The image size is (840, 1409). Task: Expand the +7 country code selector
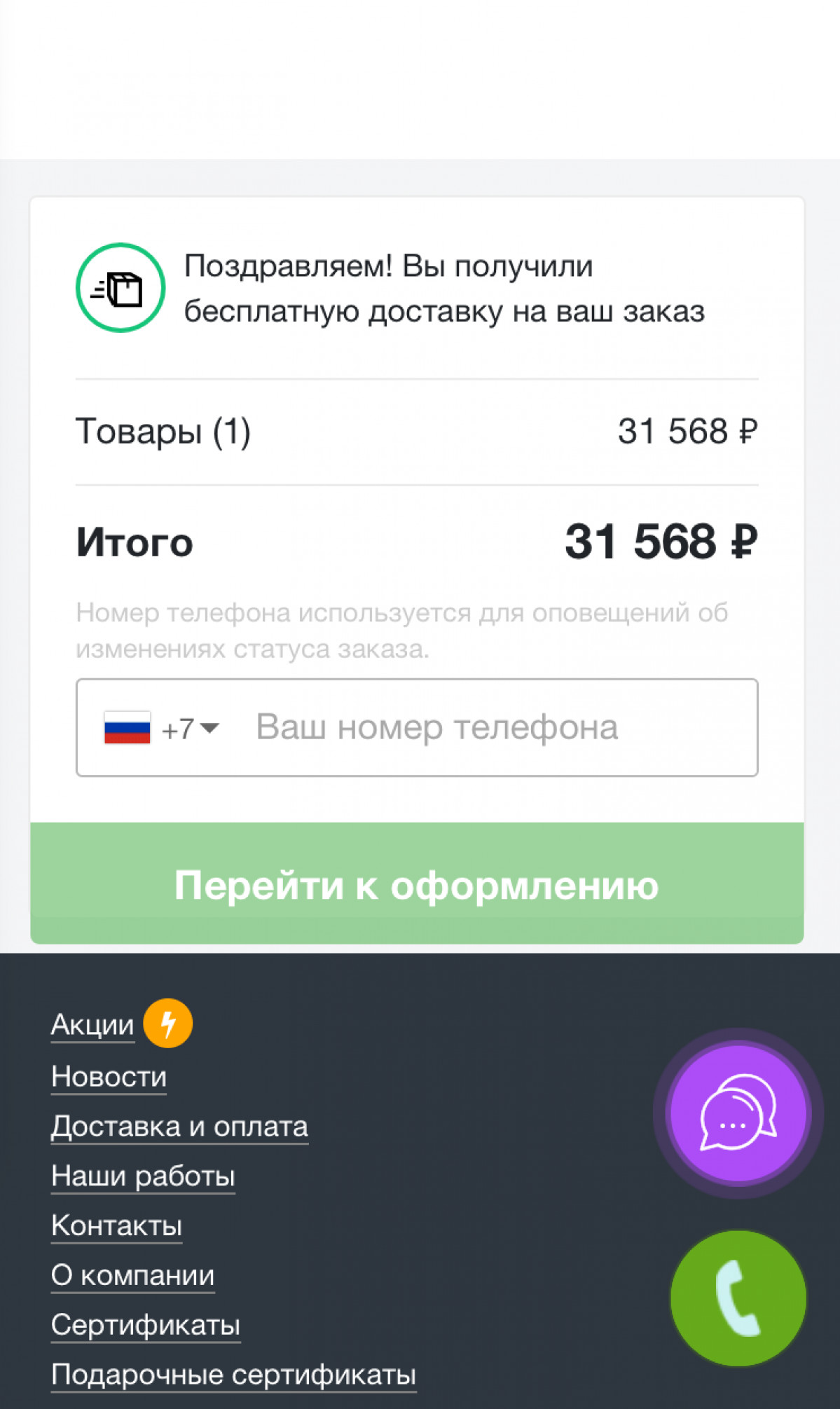162,729
